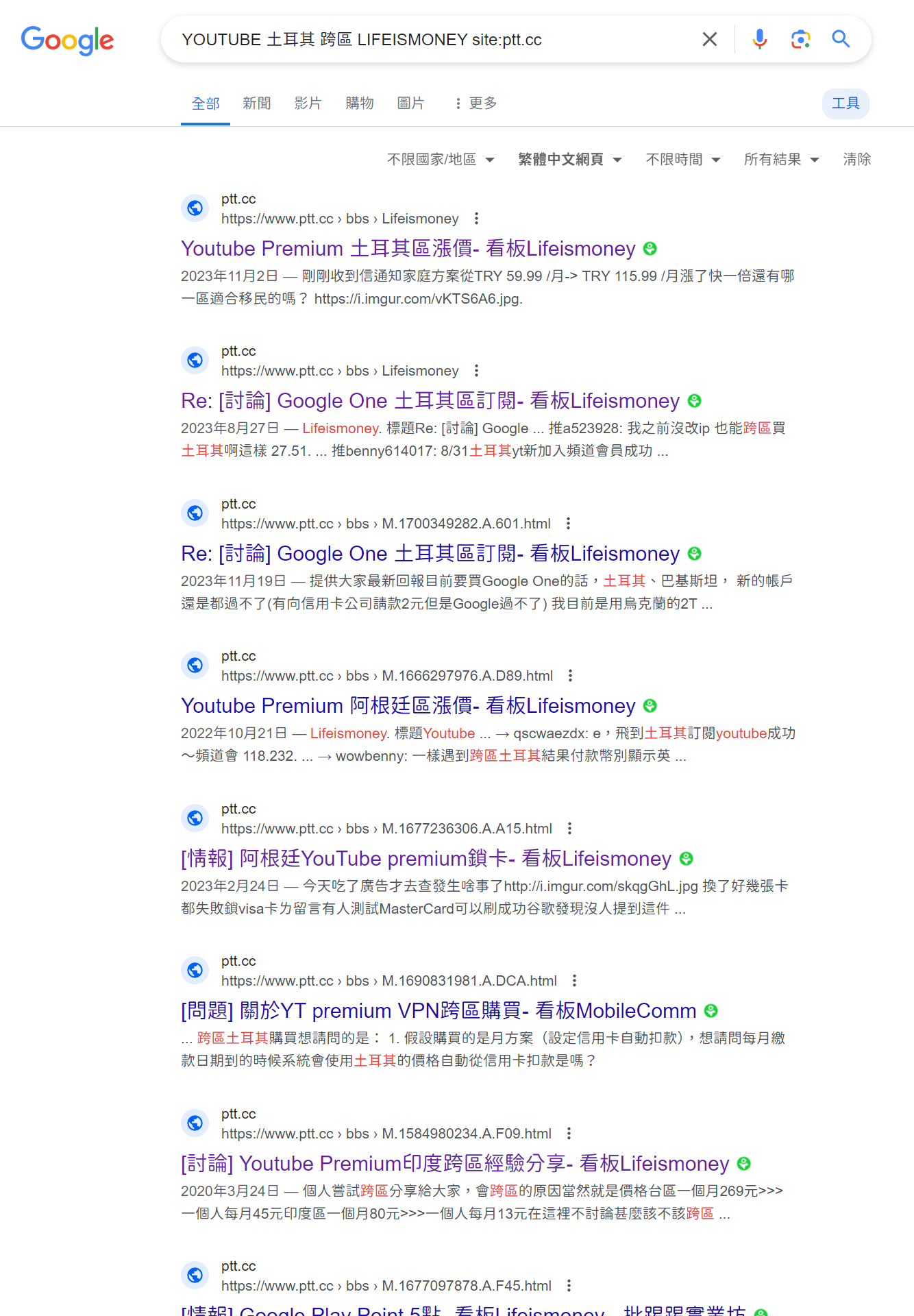Open the 不限時間 time filter
This screenshot has width=914, height=1316.
click(x=682, y=160)
